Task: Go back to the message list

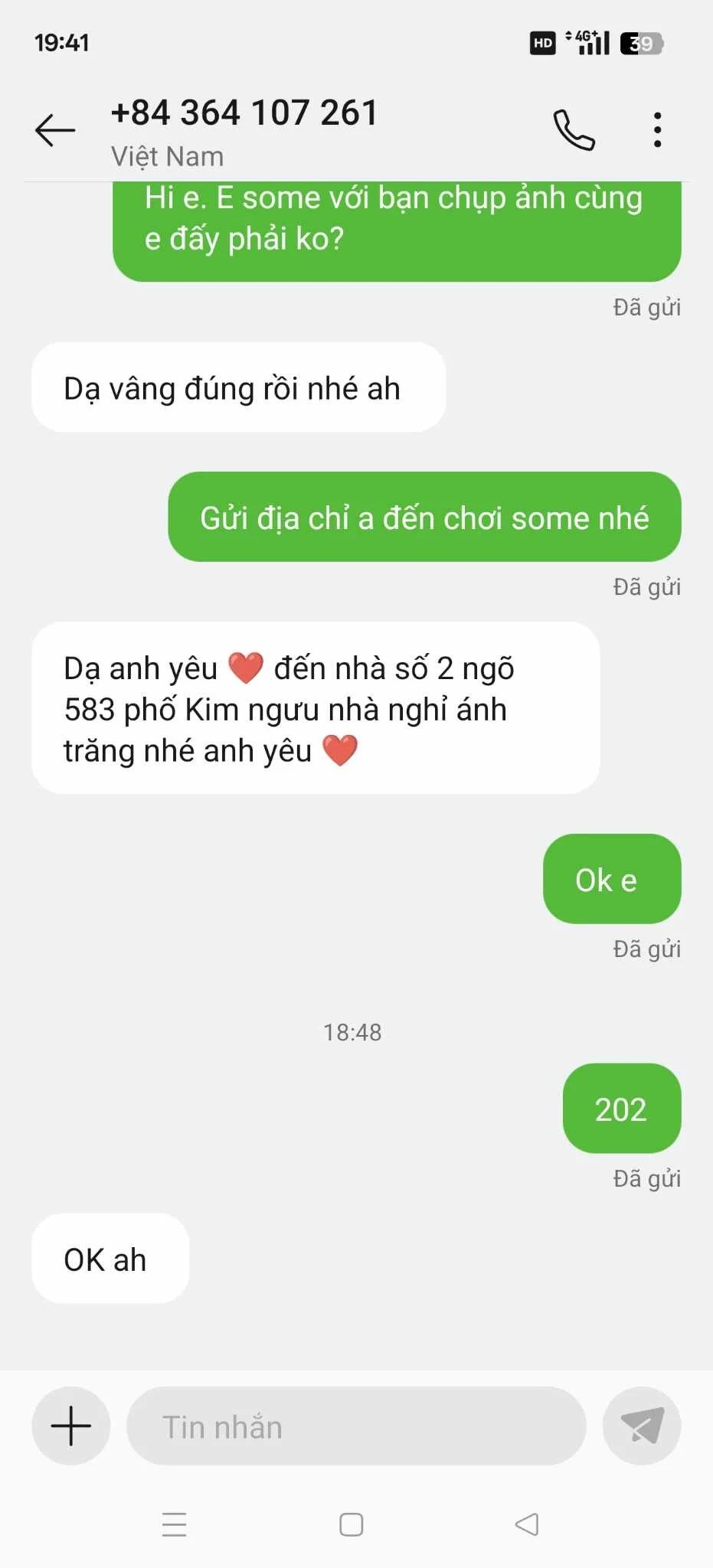Action: [x=55, y=130]
